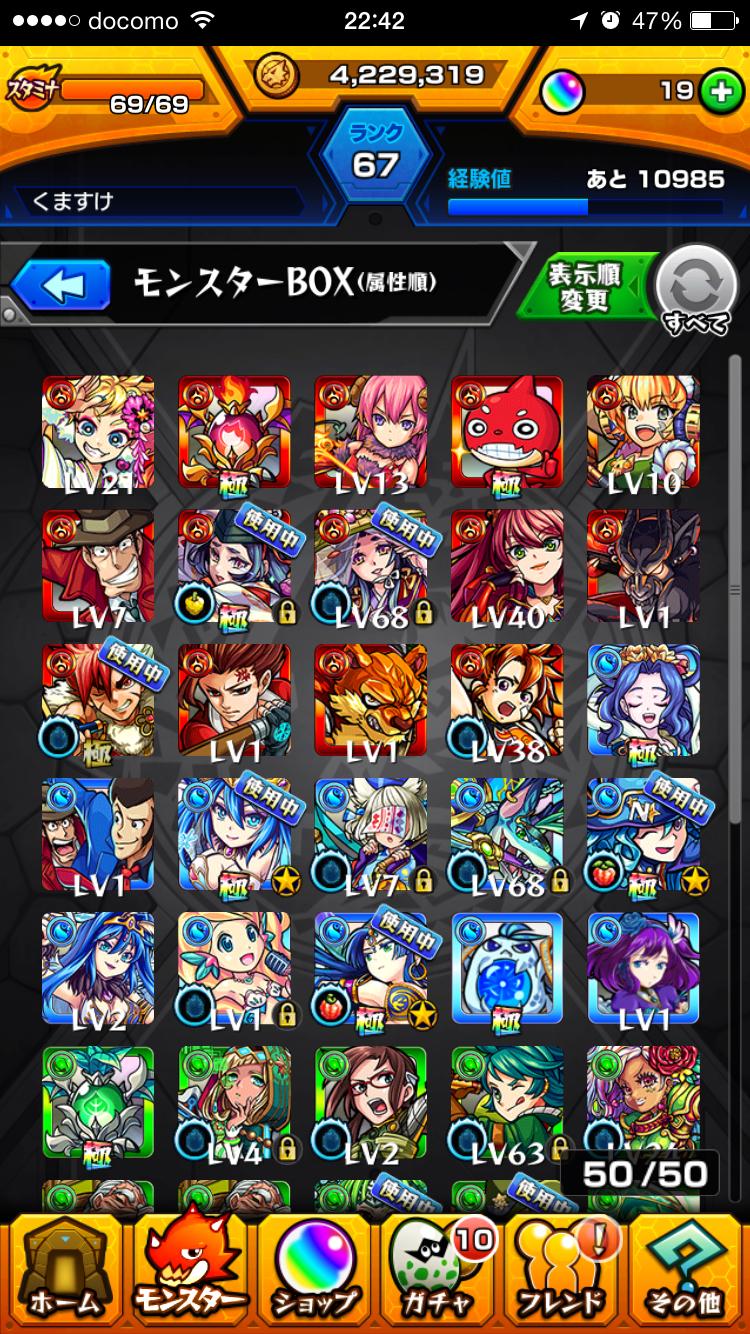The height and width of the screenshot is (1334, 750).
Task: Select the LV10 blonde fire monster
Action: click(642, 432)
